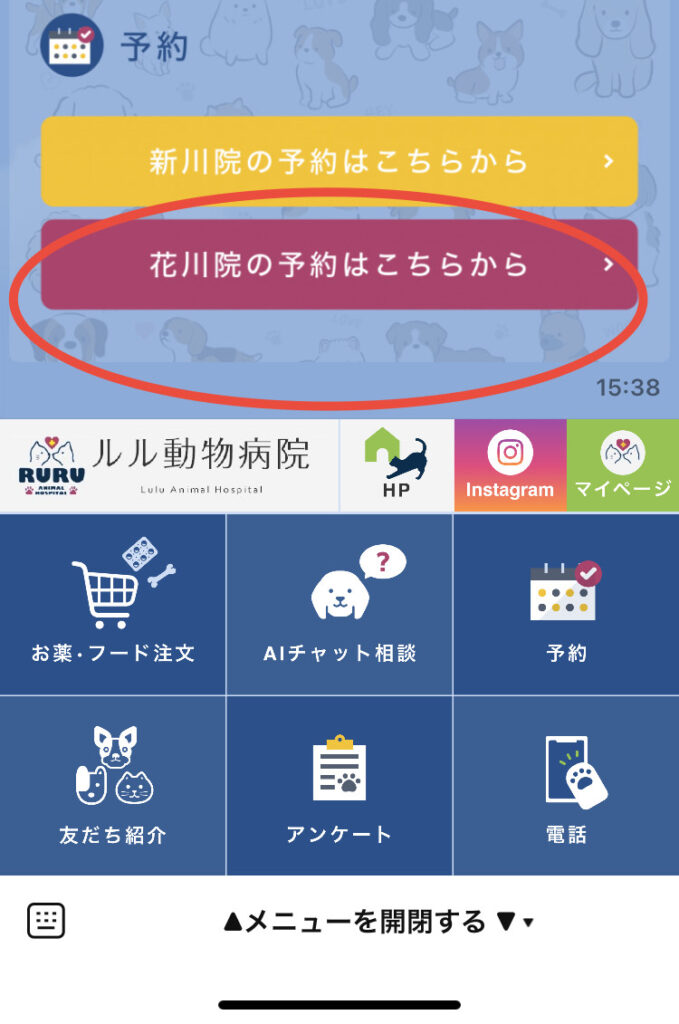
Task: Go to マイページ
Action: click(622, 466)
